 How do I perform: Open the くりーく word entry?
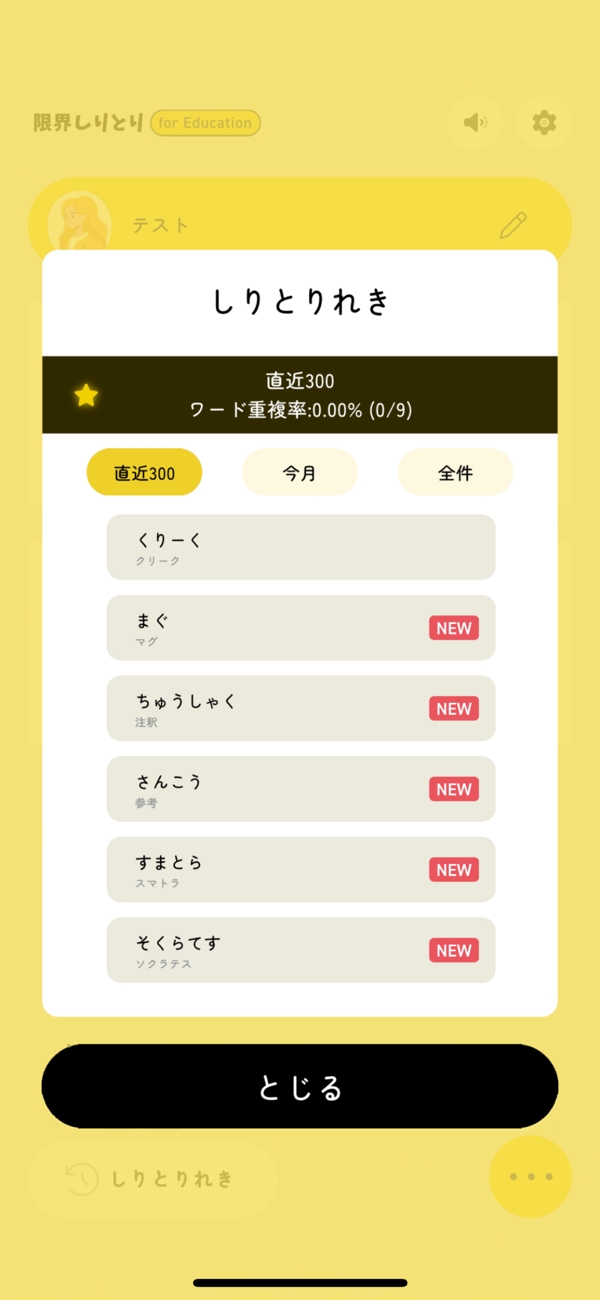point(301,547)
